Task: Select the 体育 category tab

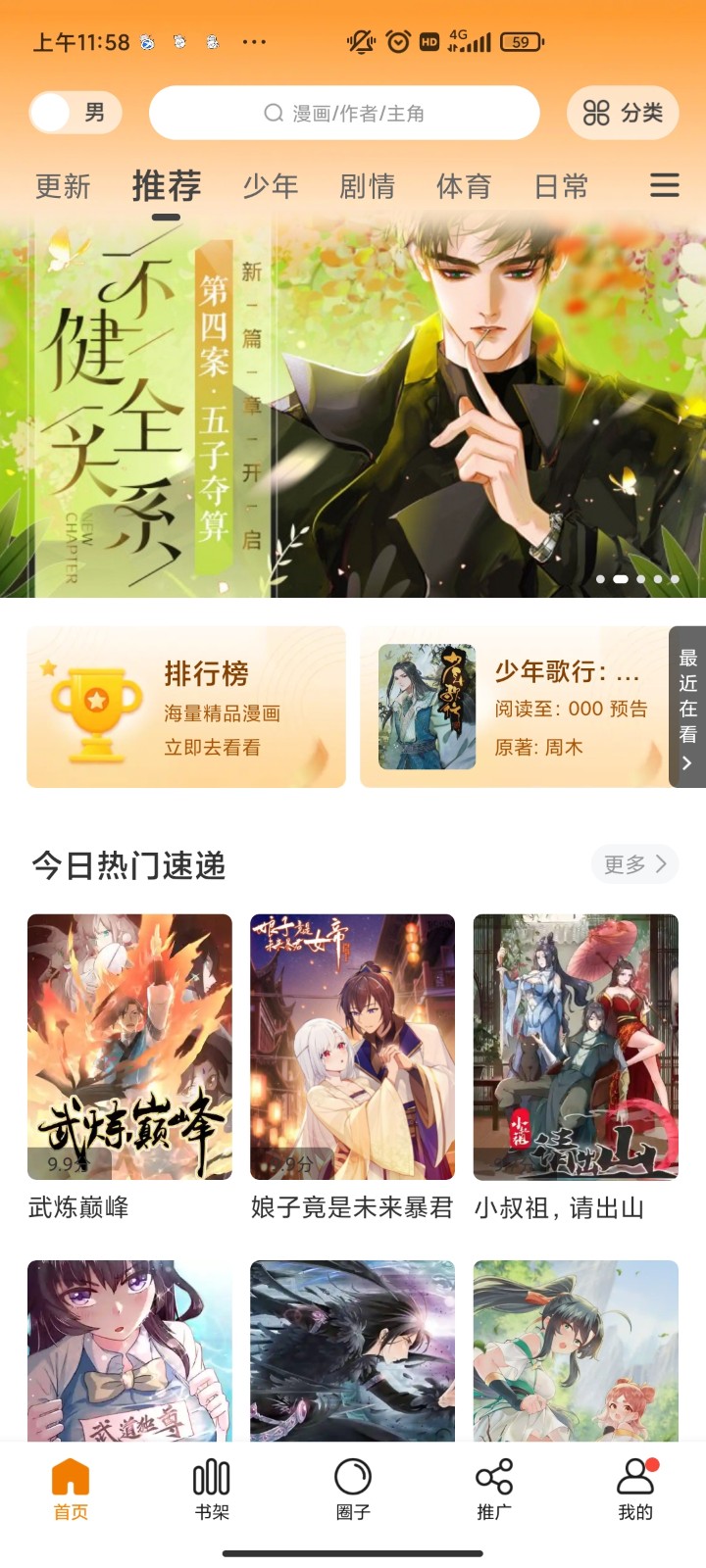Action: pos(462,186)
